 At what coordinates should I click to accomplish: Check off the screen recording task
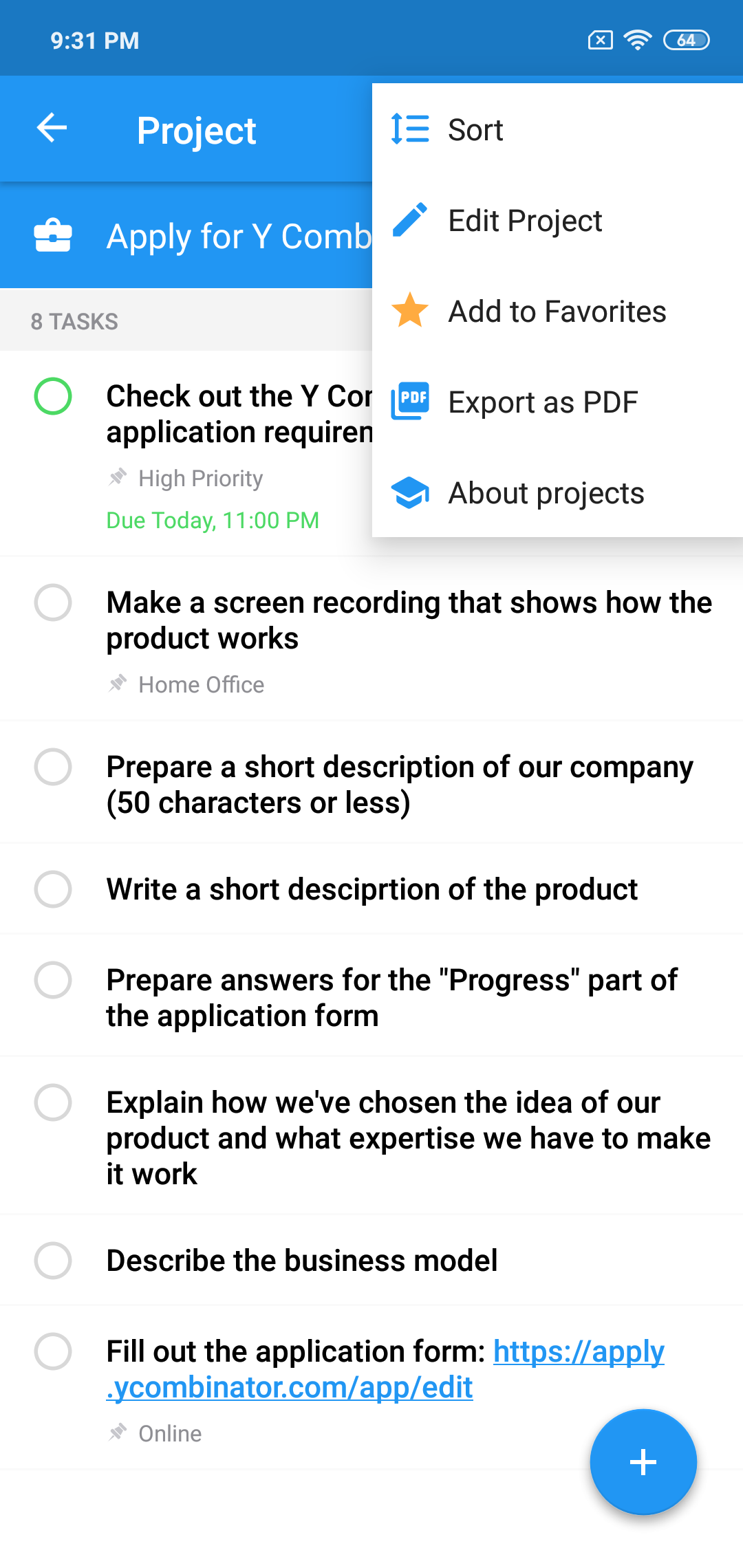(53, 602)
